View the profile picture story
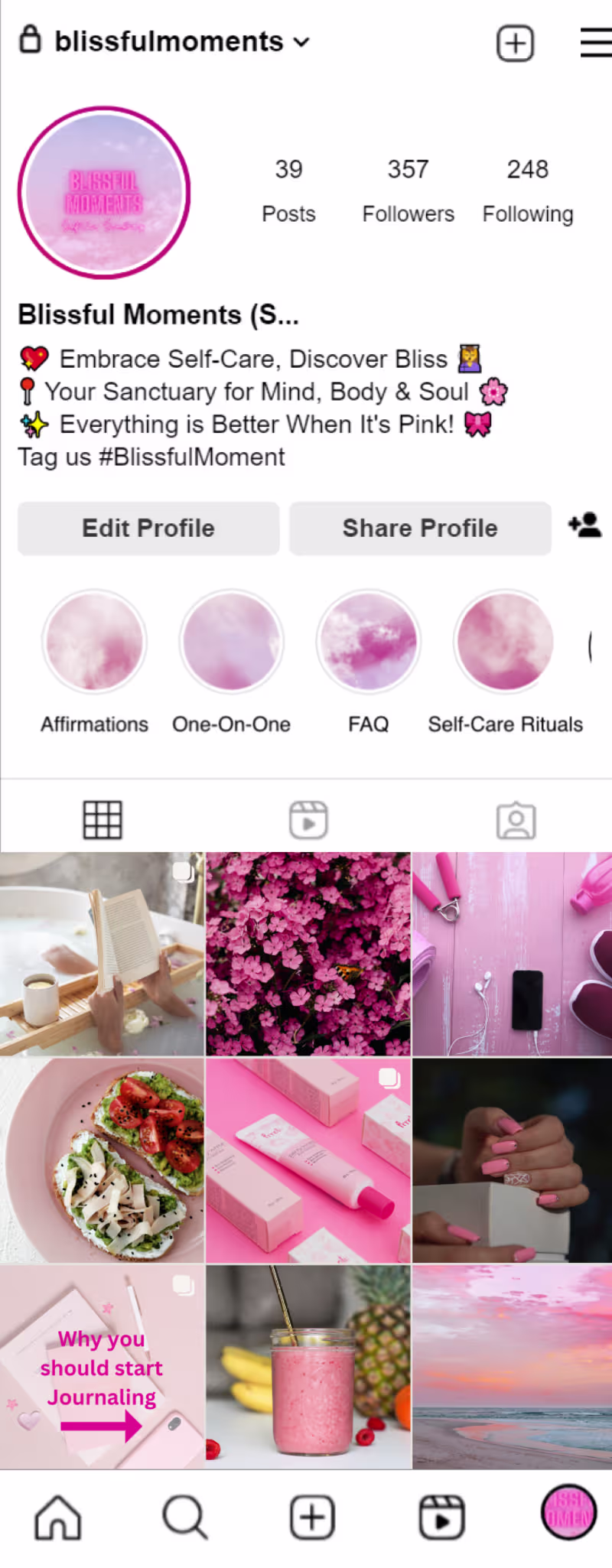612x1568 pixels. 104,192
